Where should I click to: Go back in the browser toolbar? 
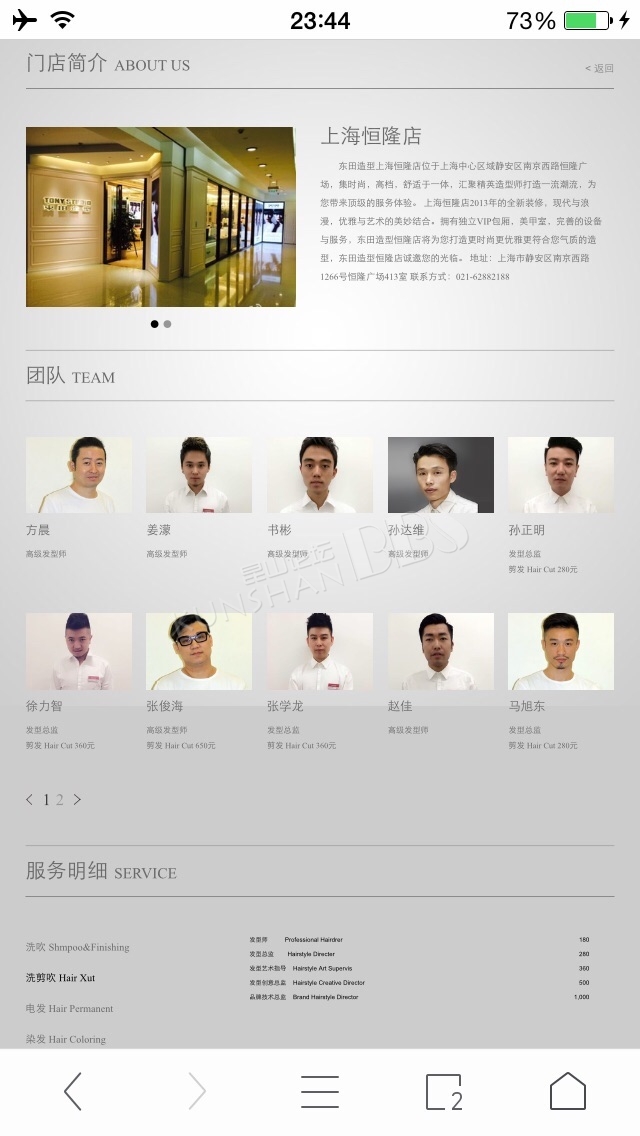pos(72,1092)
